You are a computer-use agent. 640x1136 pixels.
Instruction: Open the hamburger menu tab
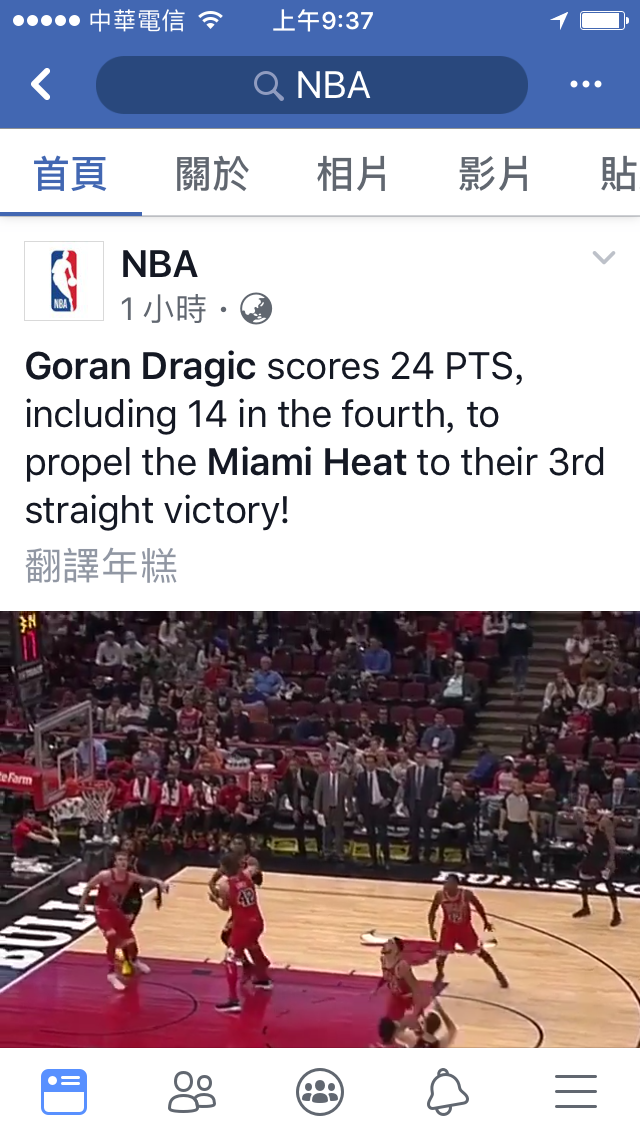[576, 1092]
